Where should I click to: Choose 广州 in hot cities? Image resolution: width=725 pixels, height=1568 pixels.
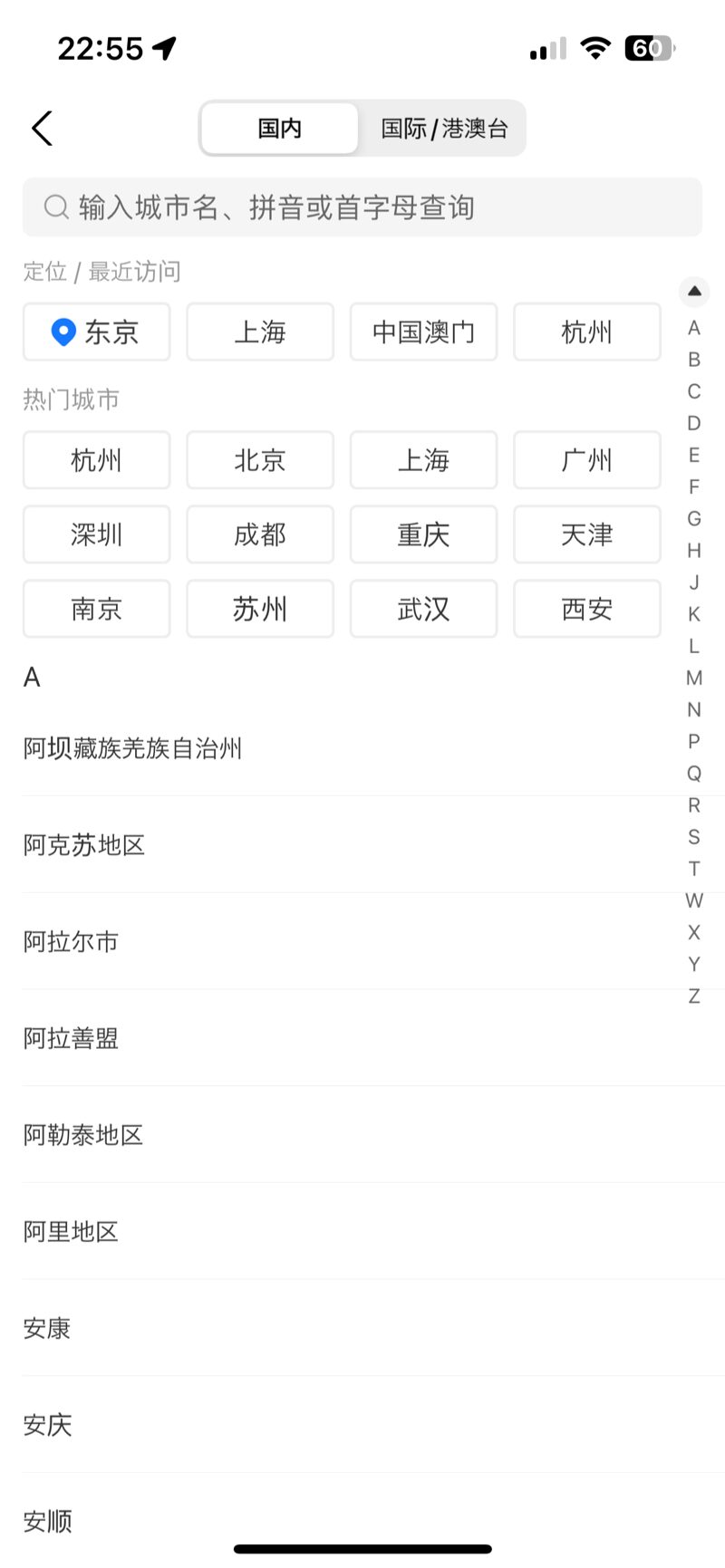[586, 460]
